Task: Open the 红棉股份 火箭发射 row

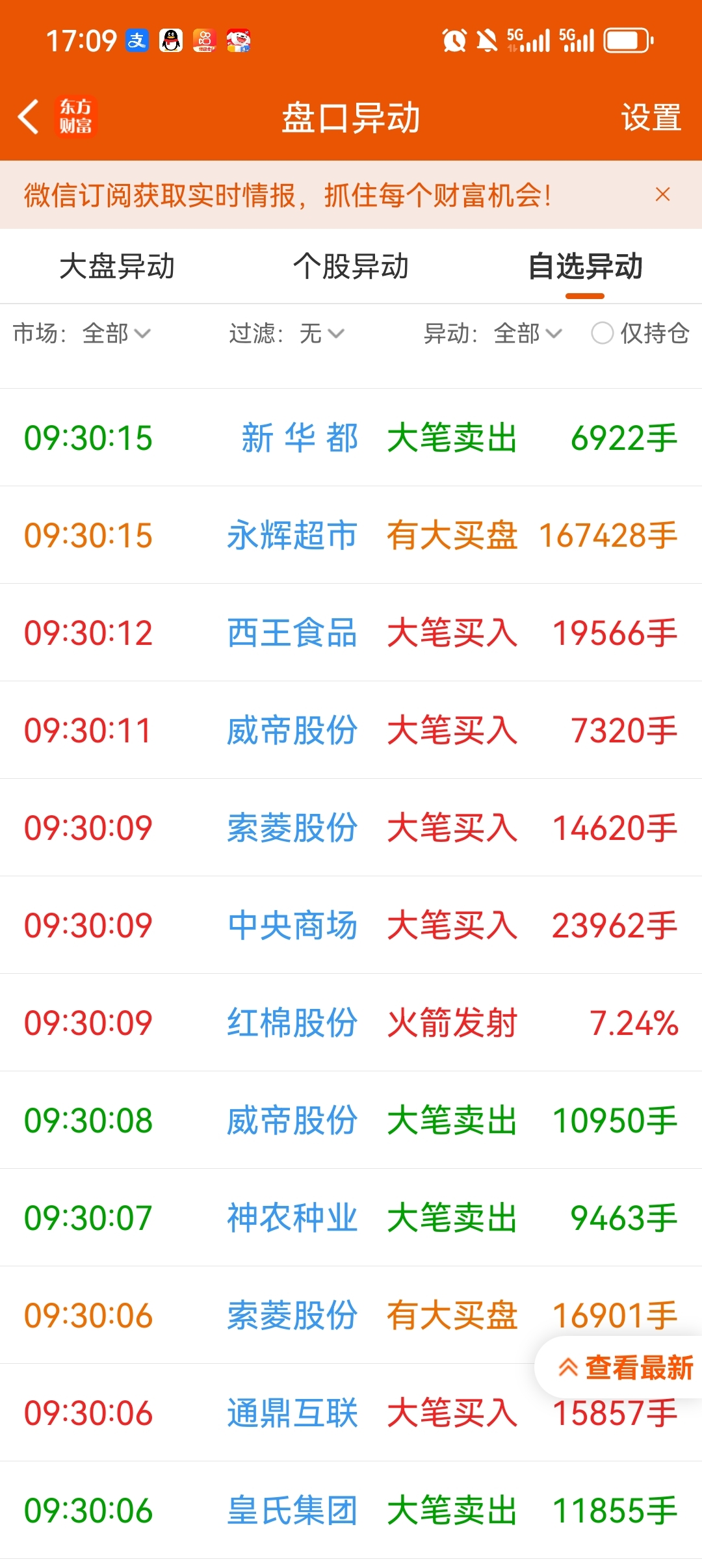Action: coord(351,1023)
